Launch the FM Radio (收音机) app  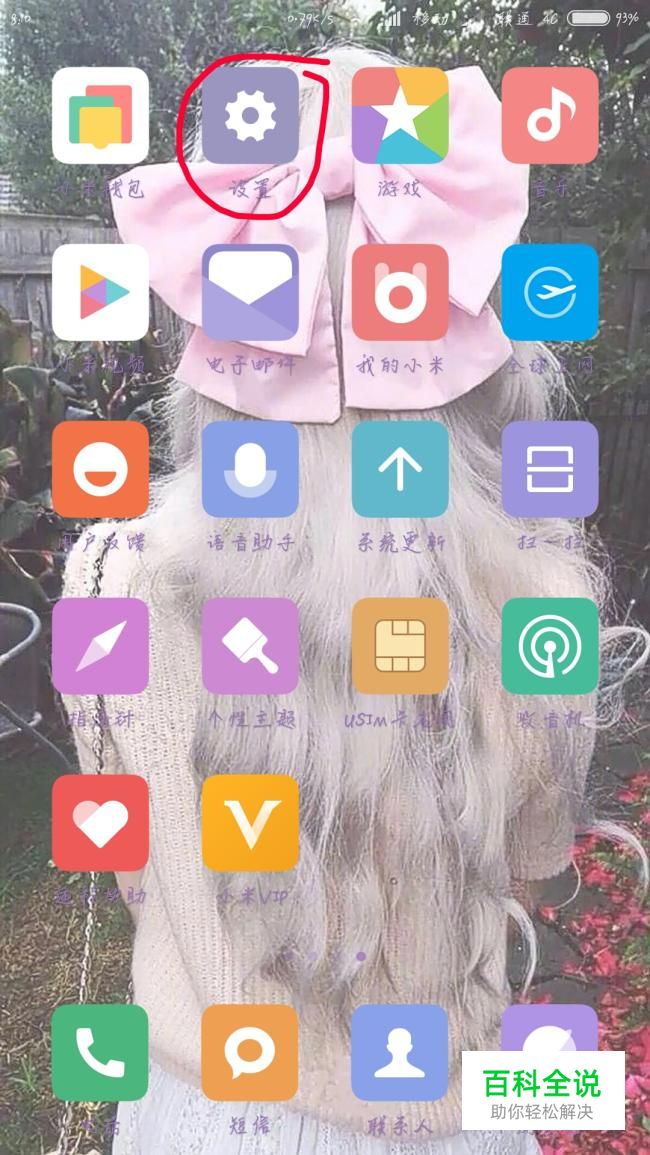point(550,646)
